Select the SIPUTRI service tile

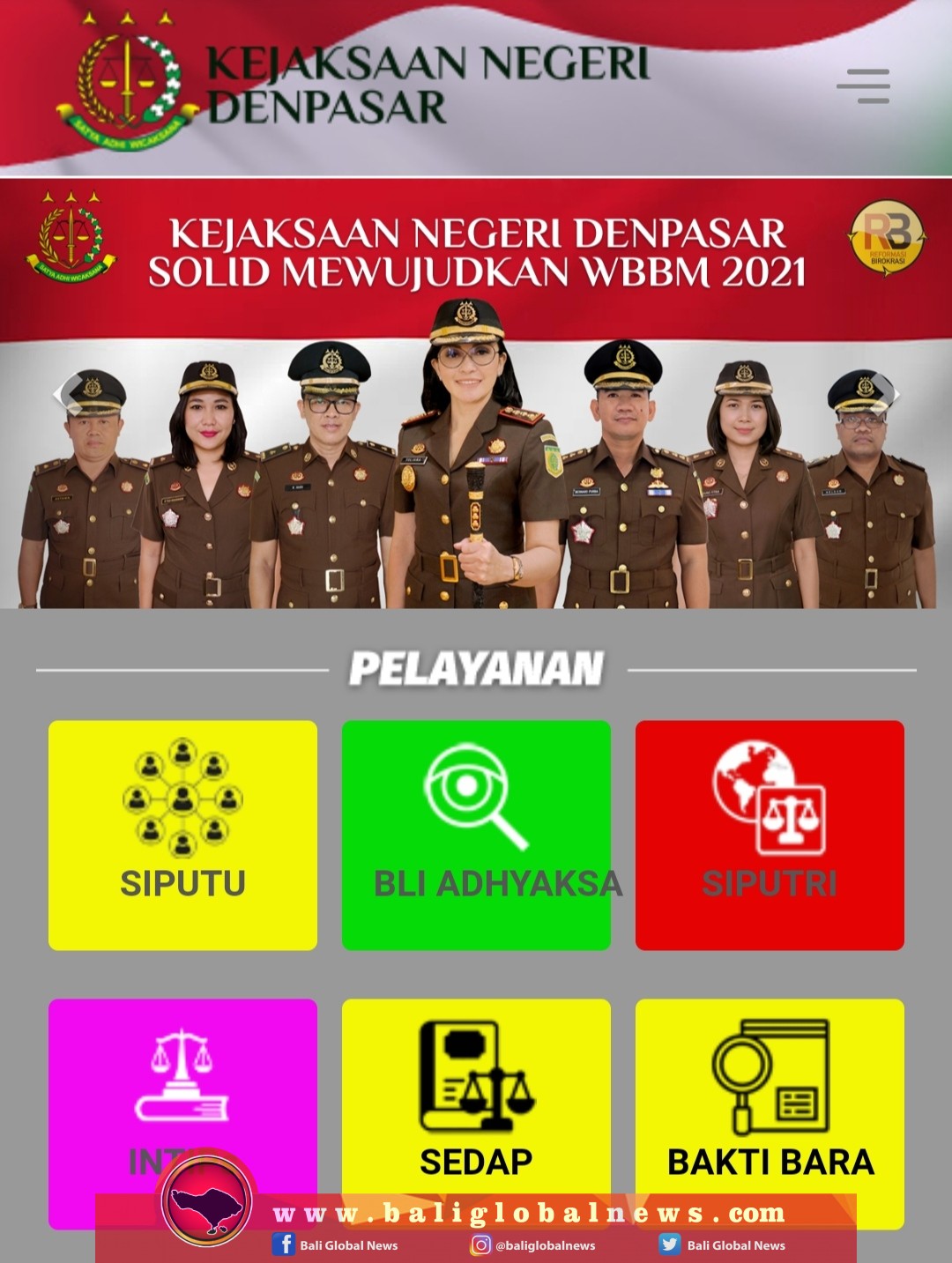(770, 835)
